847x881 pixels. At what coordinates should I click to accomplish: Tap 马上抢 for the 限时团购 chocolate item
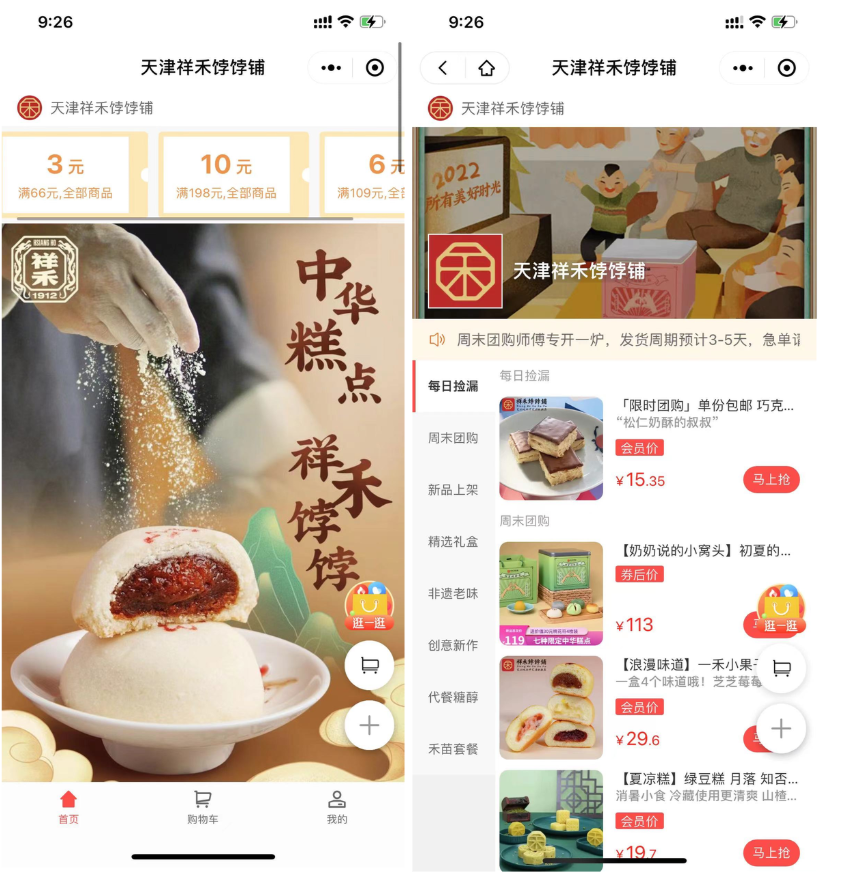tap(771, 479)
